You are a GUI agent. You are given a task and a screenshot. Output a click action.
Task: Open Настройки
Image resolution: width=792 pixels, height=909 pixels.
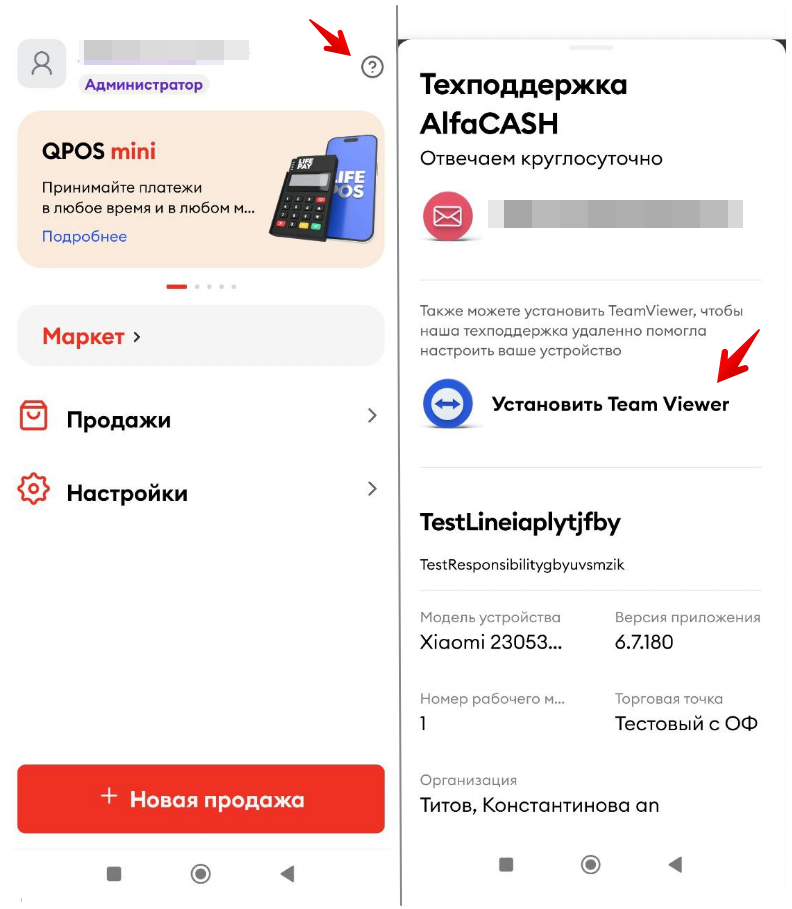[x=200, y=492]
